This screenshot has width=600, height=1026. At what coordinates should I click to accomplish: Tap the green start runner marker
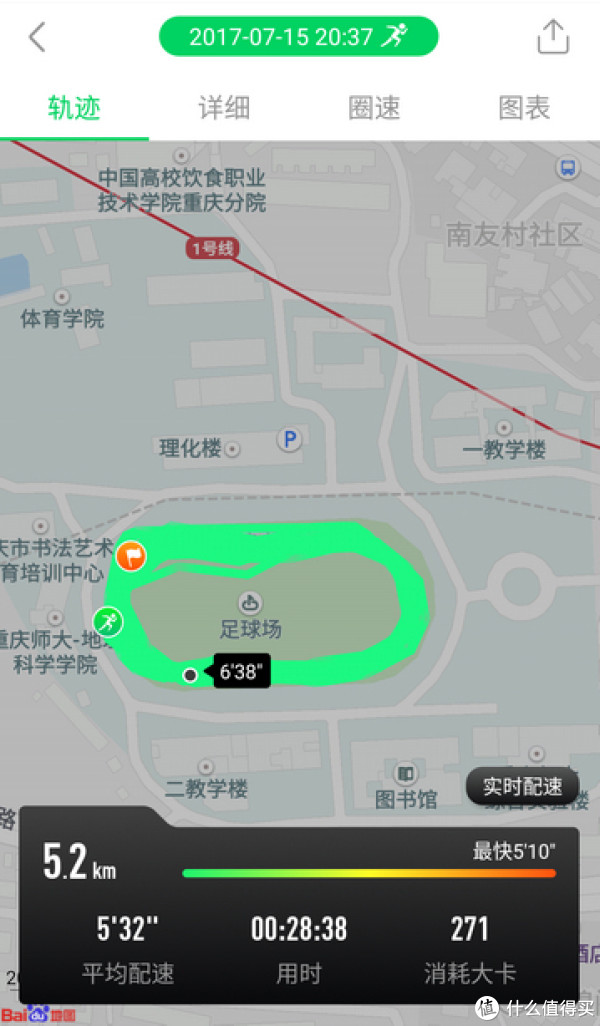tap(108, 622)
